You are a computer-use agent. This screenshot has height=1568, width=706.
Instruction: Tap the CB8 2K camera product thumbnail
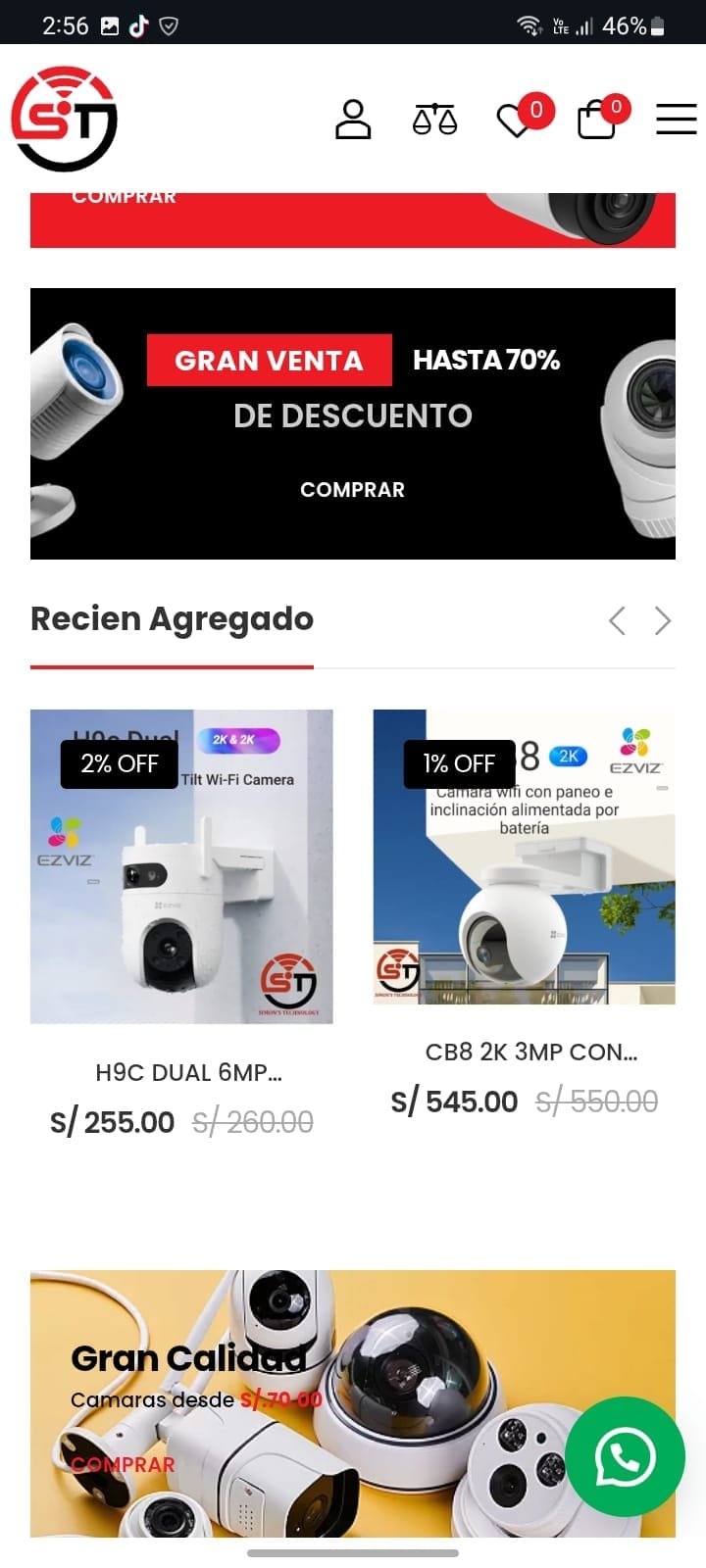point(523,857)
